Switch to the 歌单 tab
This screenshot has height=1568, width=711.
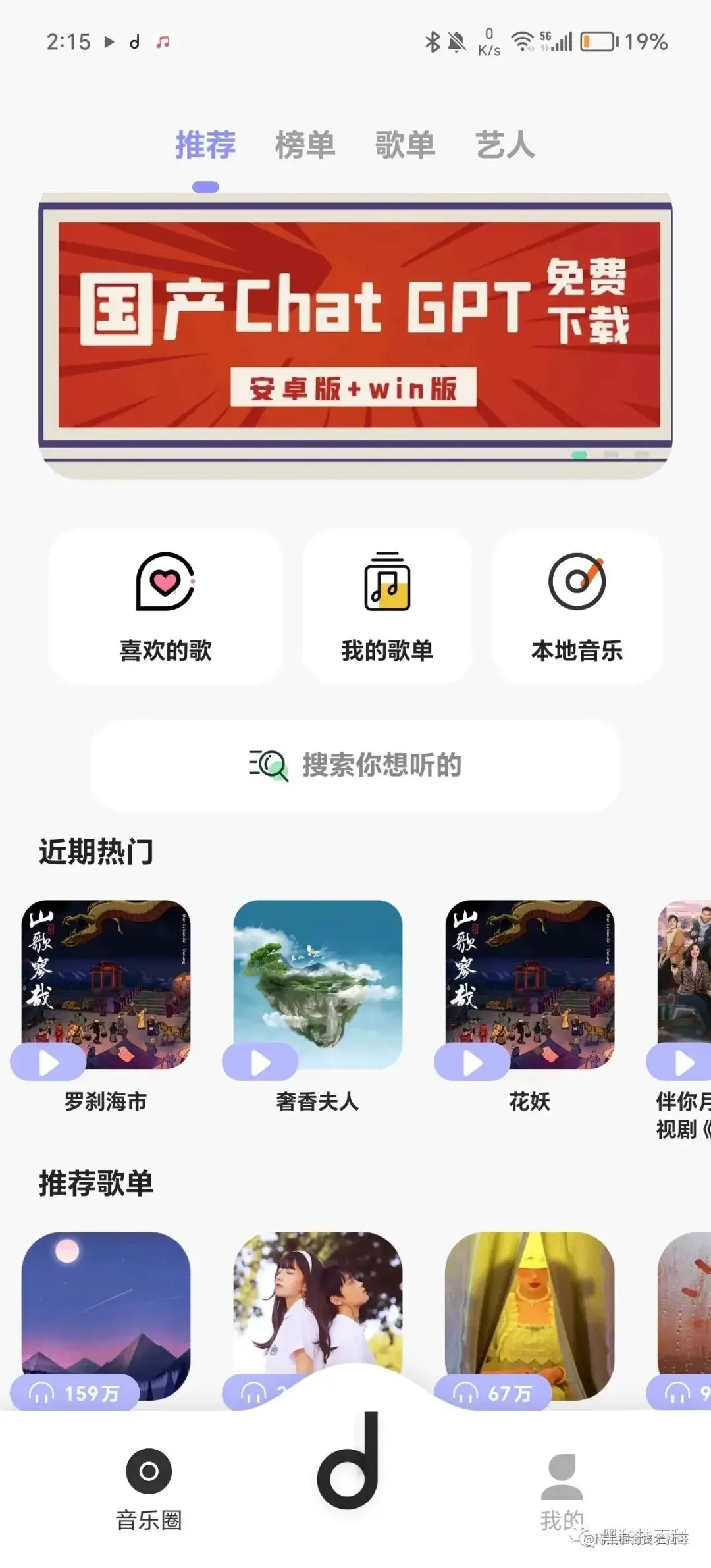[x=405, y=145]
